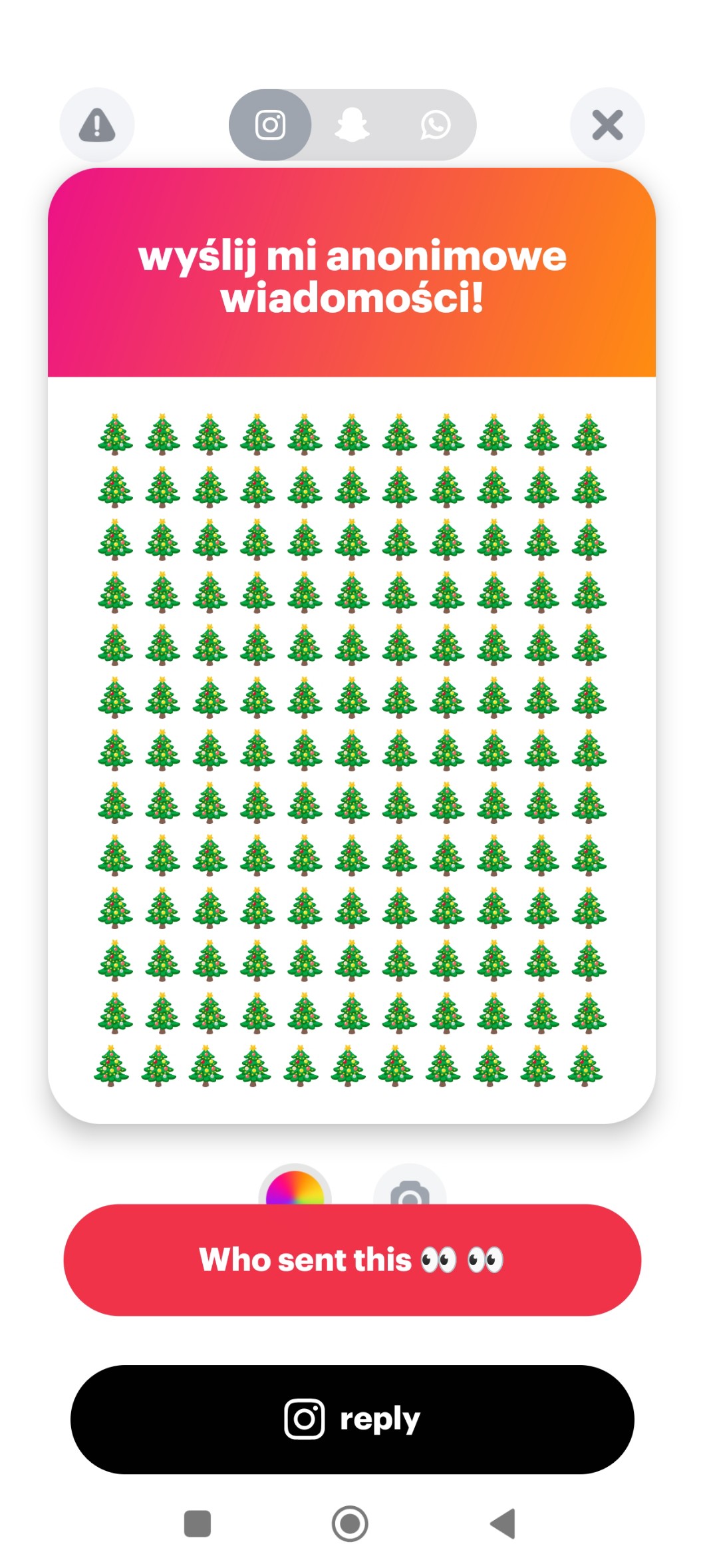Switch to the Snapchat share option
Viewport: 705px width, 1568px height.
352,125
